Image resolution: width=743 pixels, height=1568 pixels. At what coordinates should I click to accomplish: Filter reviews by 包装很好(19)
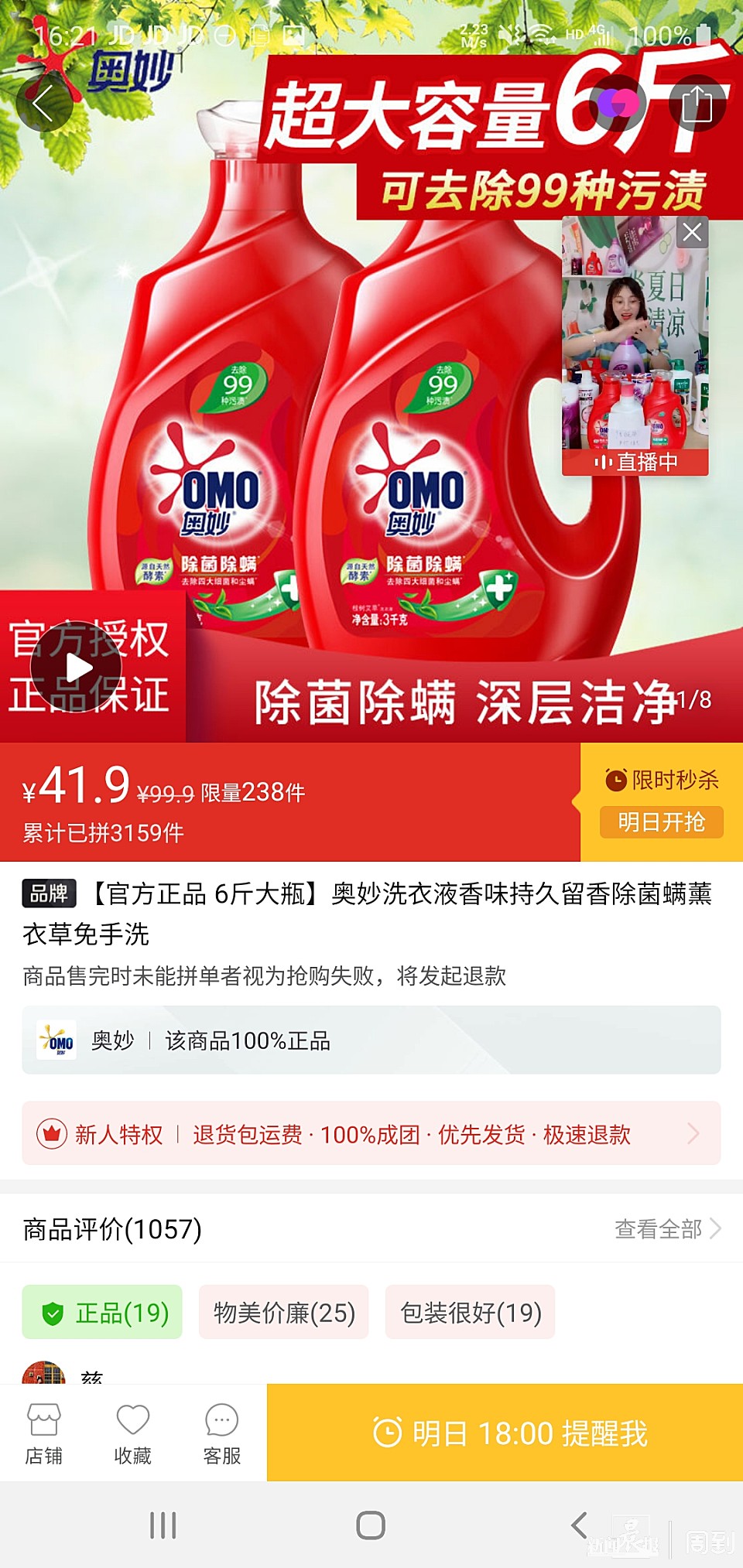[470, 1313]
